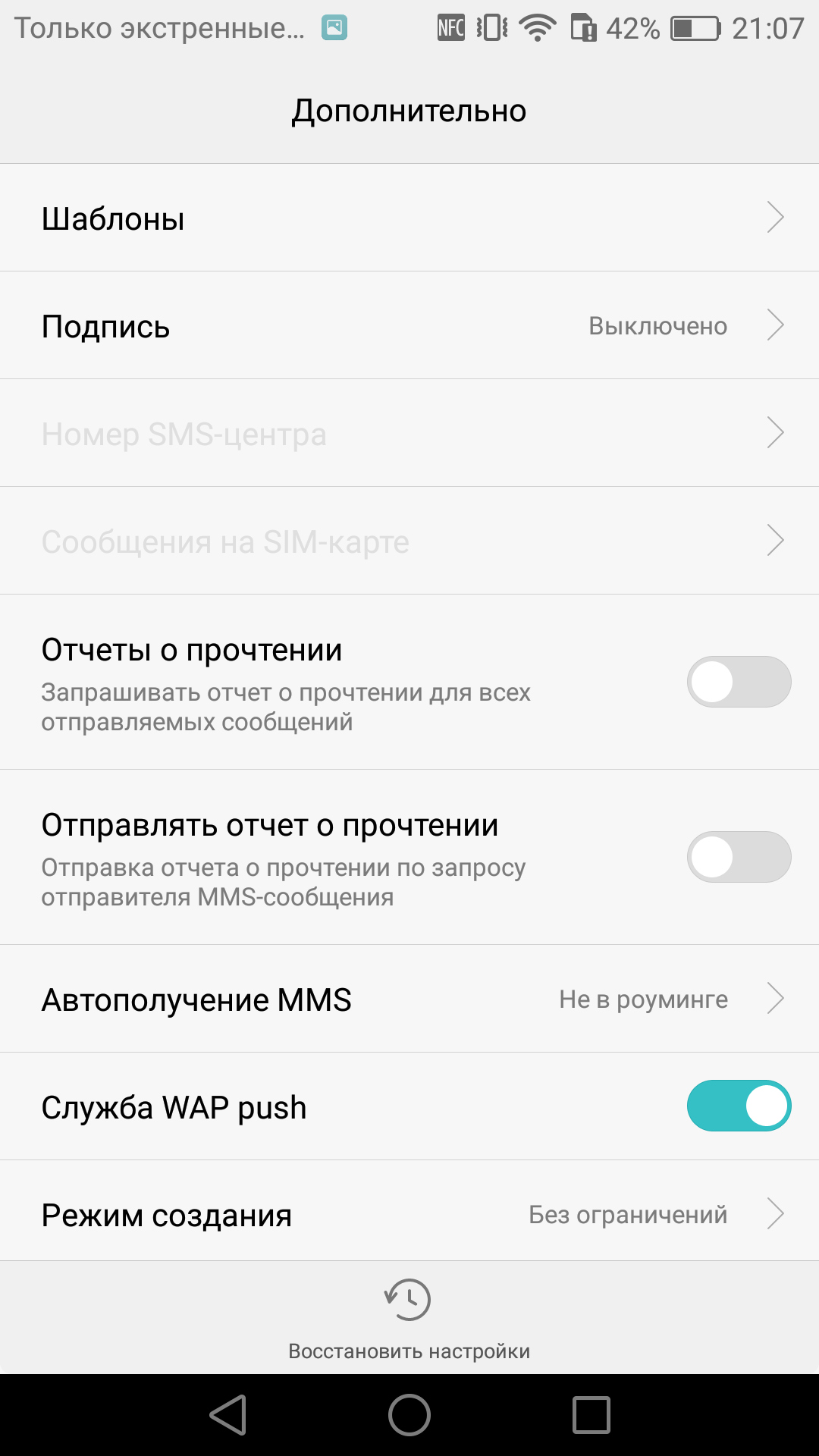Open the Подпись setting

point(409,325)
